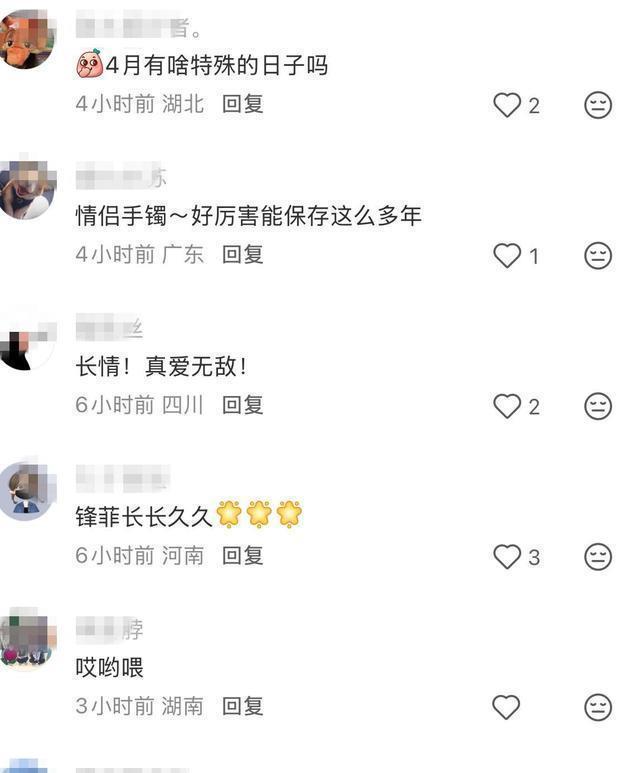The width and height of the screenshot is (640, 773).
Task: Dislike the comment '4月有啥特殊的日子吗'
Action: [x=598, y=105]
